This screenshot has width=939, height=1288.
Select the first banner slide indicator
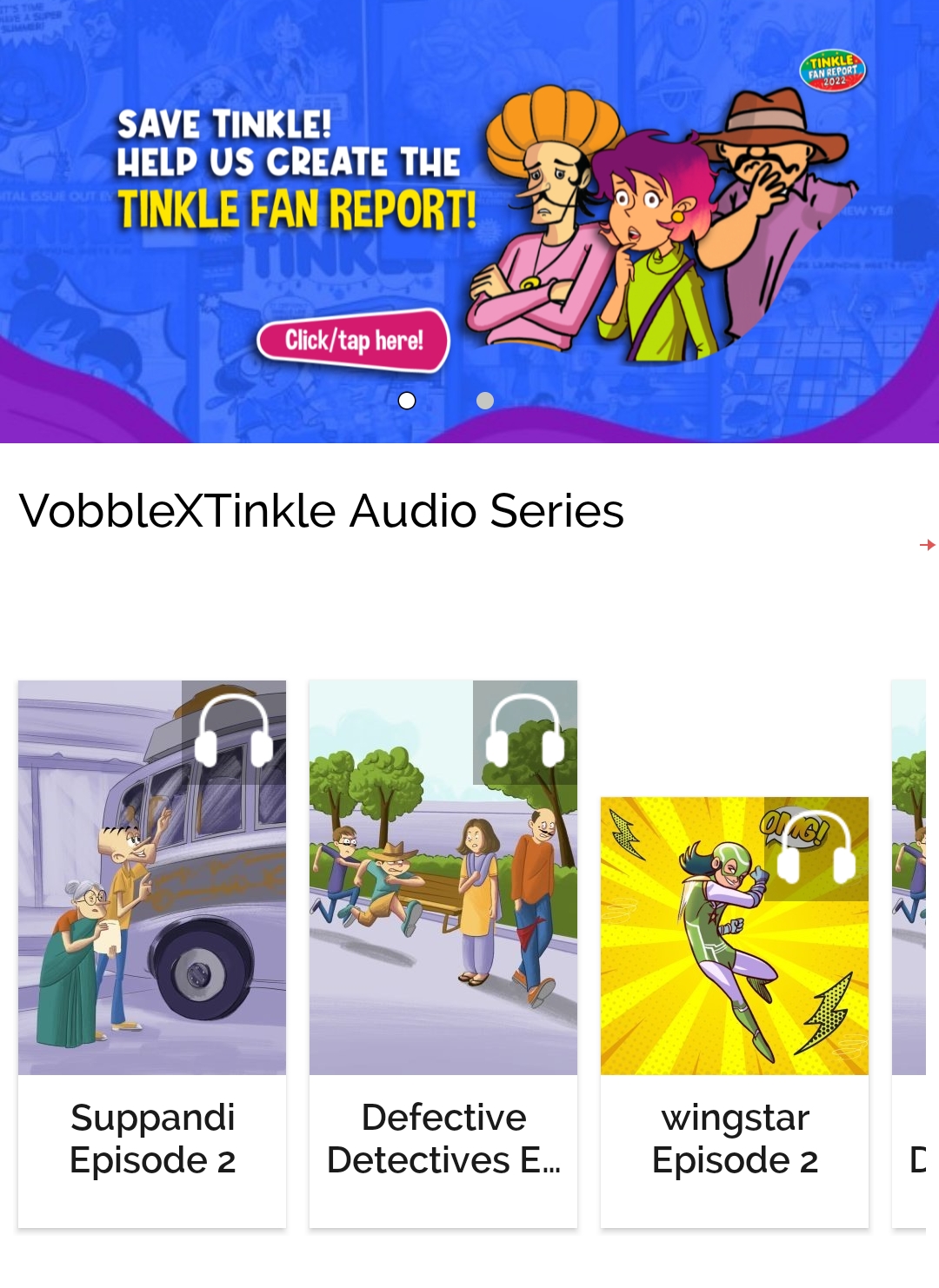(407, 401)
